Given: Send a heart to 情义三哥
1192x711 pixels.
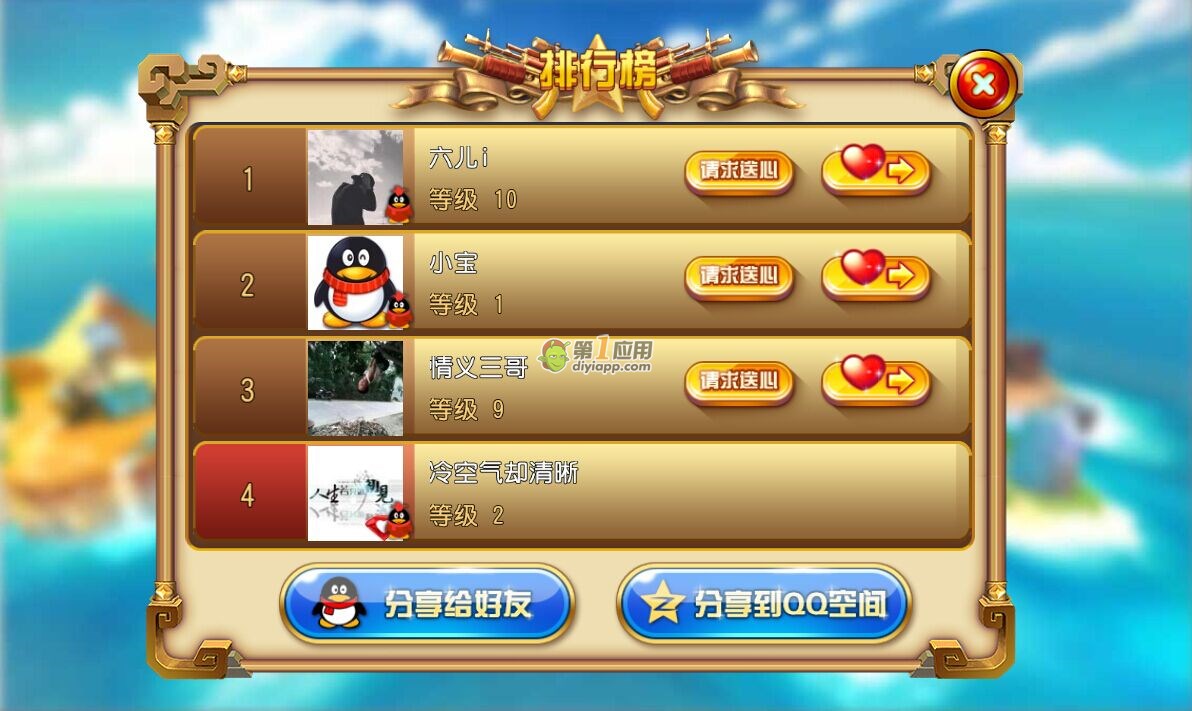Looking at the screenshot, I should coord(876,382).
